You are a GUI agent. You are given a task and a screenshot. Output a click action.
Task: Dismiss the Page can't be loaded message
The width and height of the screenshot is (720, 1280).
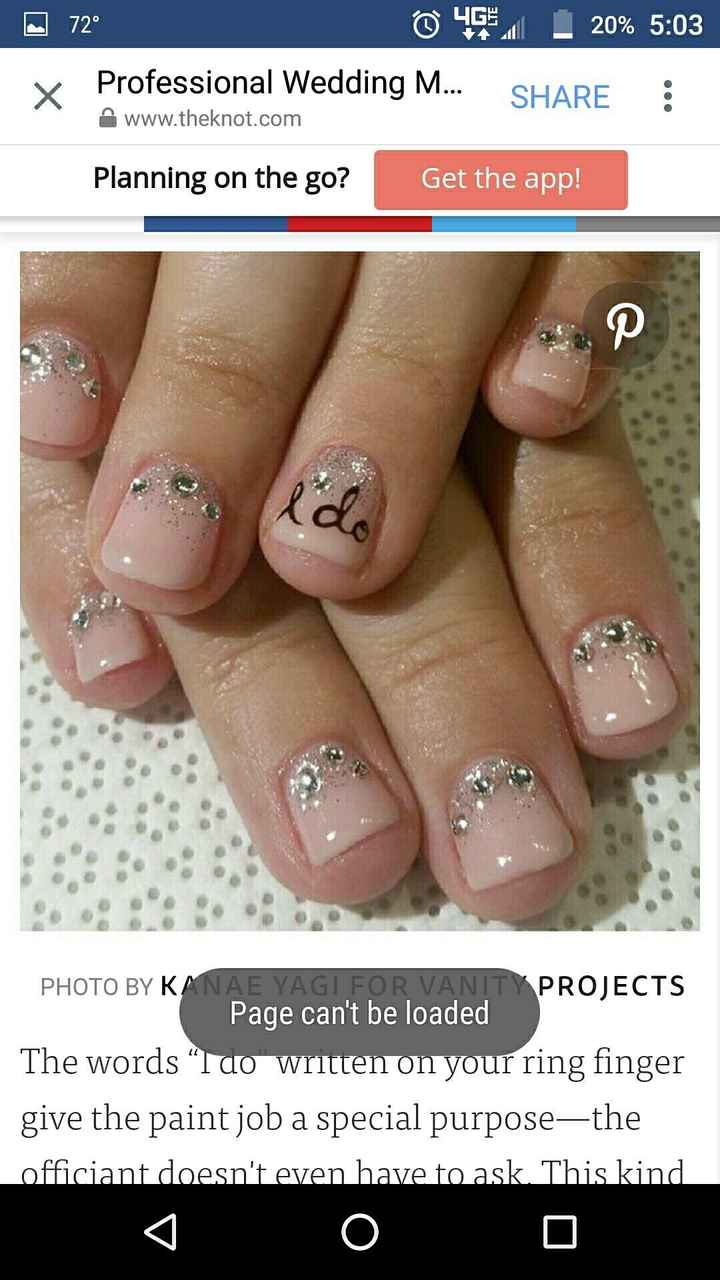coord(360,1011)
